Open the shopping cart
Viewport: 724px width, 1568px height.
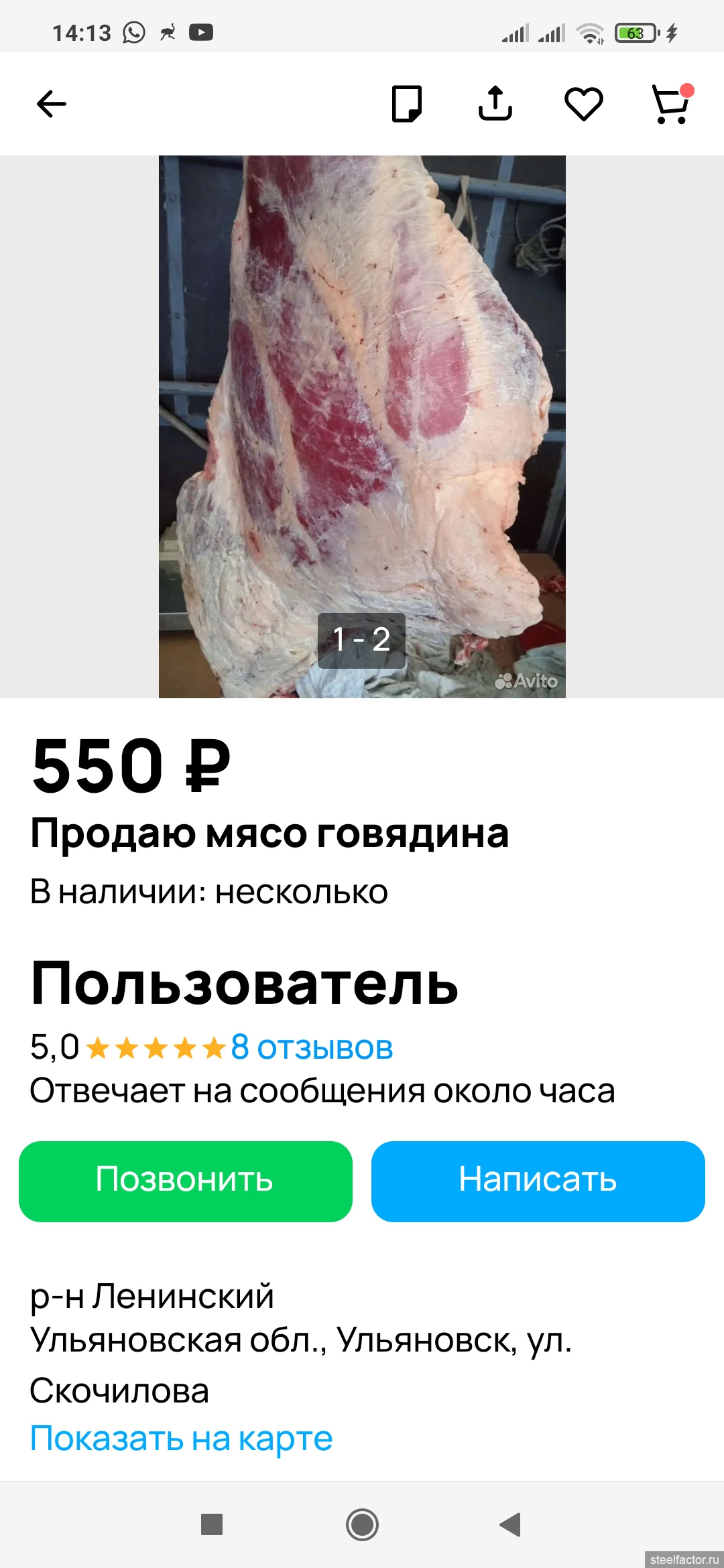coord(671,105)
